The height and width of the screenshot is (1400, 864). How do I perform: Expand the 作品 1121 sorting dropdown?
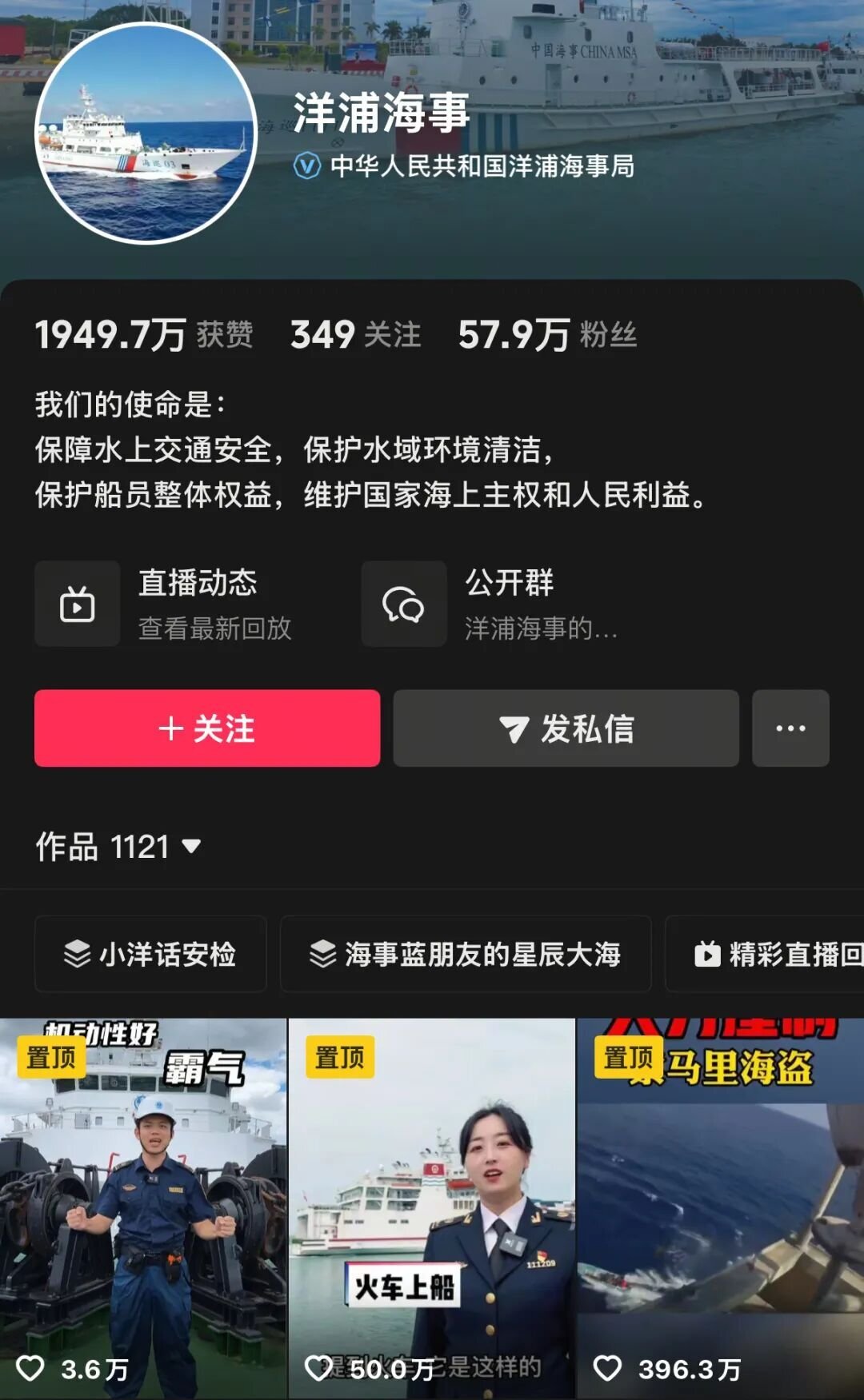118,847
